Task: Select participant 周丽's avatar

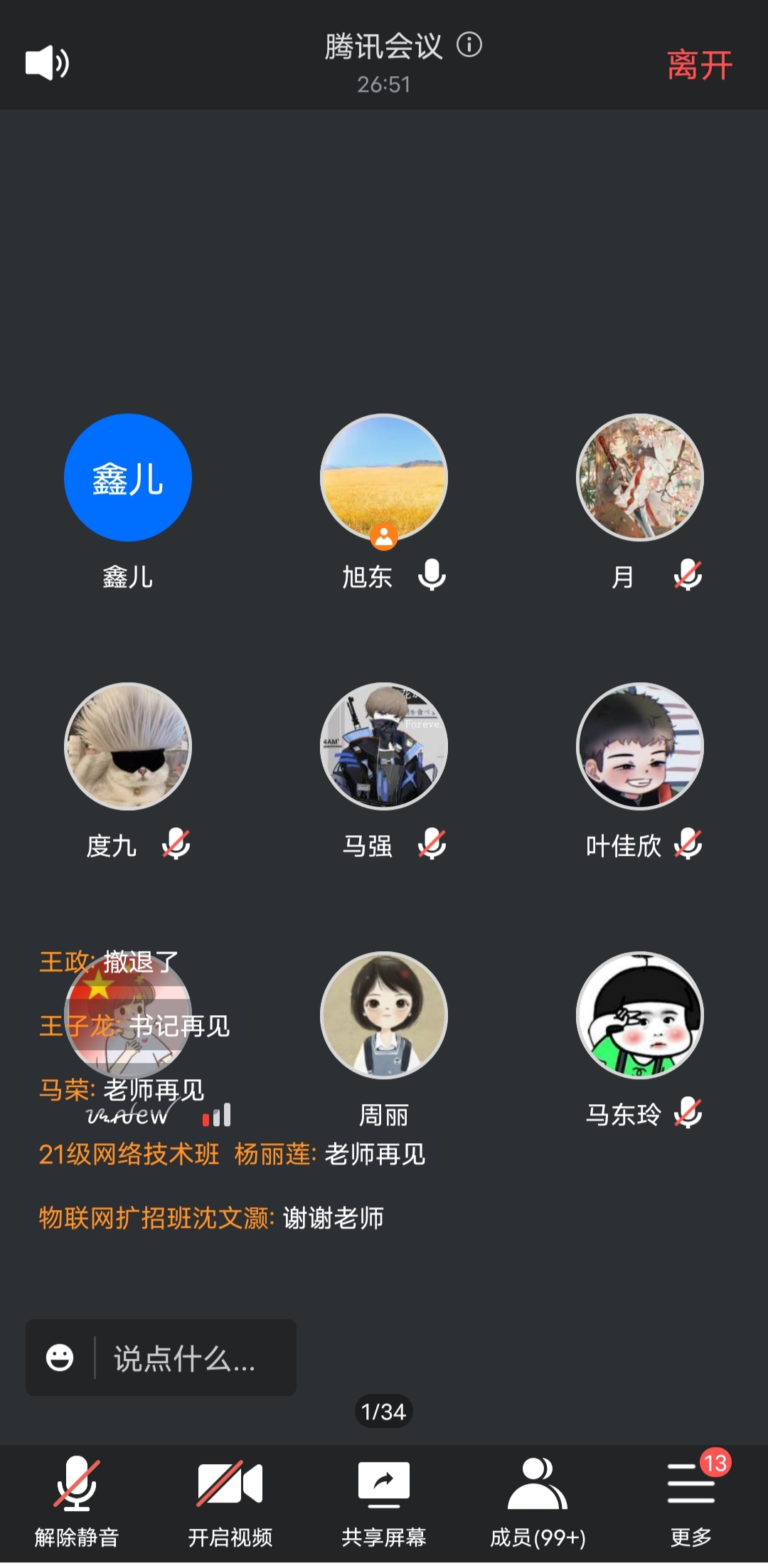Action: coord(384,1015)
